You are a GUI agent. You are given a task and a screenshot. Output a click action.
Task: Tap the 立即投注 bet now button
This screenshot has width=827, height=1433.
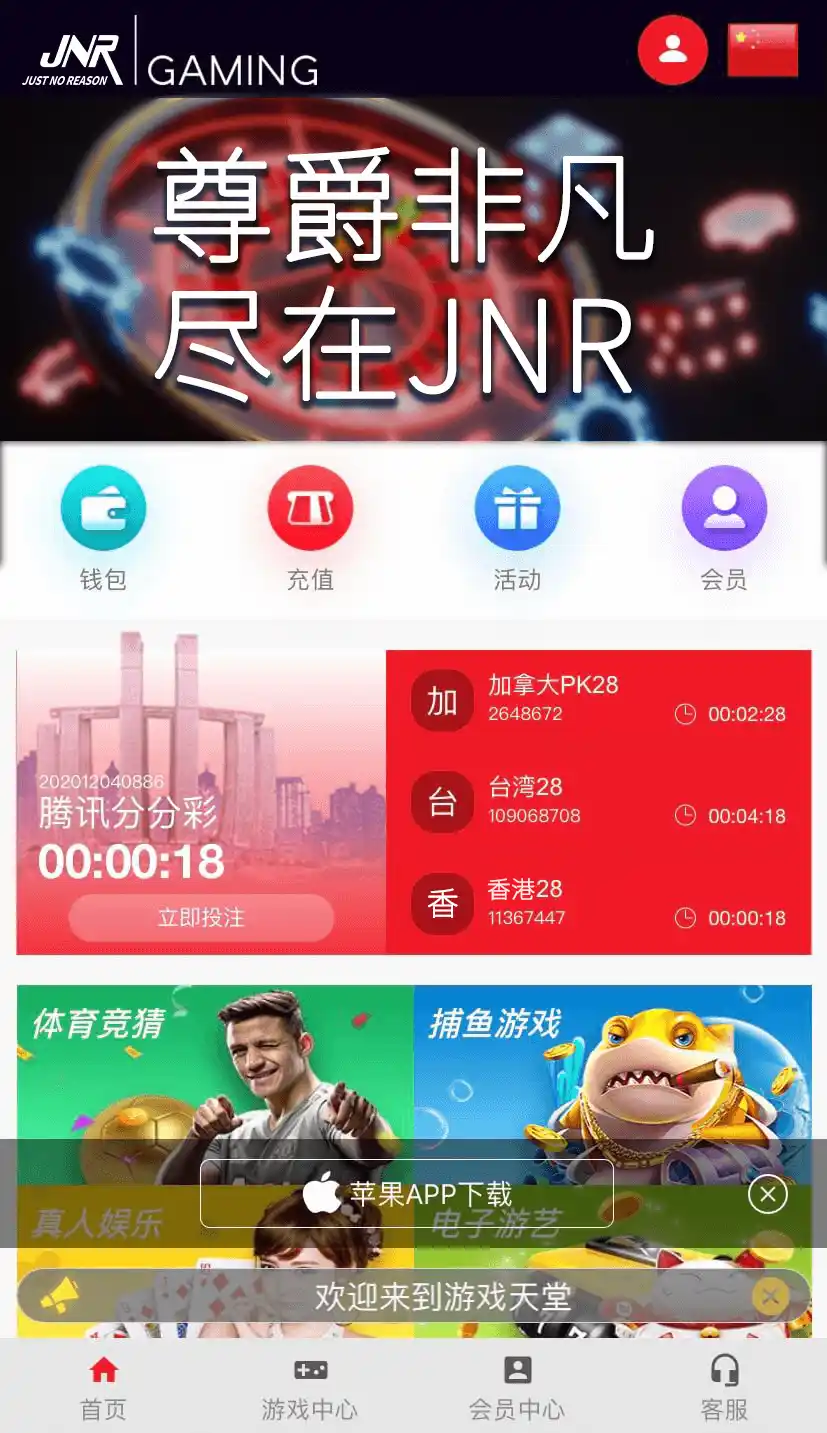pyautogui.click(x=201, y=917)
